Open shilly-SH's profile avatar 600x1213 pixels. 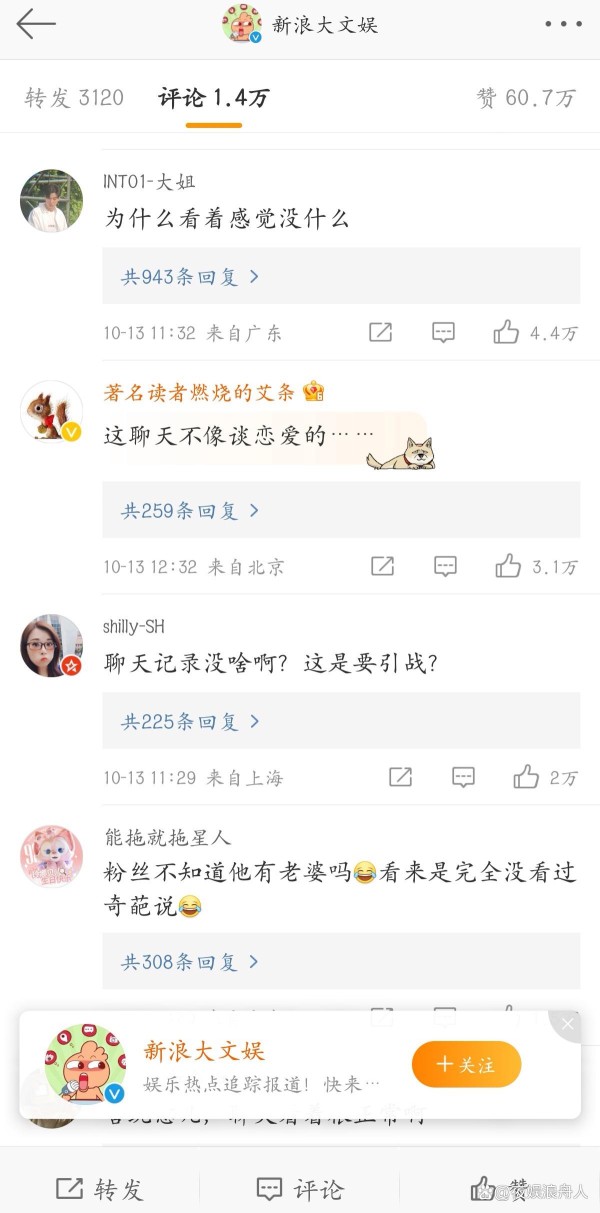[x=51, y=645]
